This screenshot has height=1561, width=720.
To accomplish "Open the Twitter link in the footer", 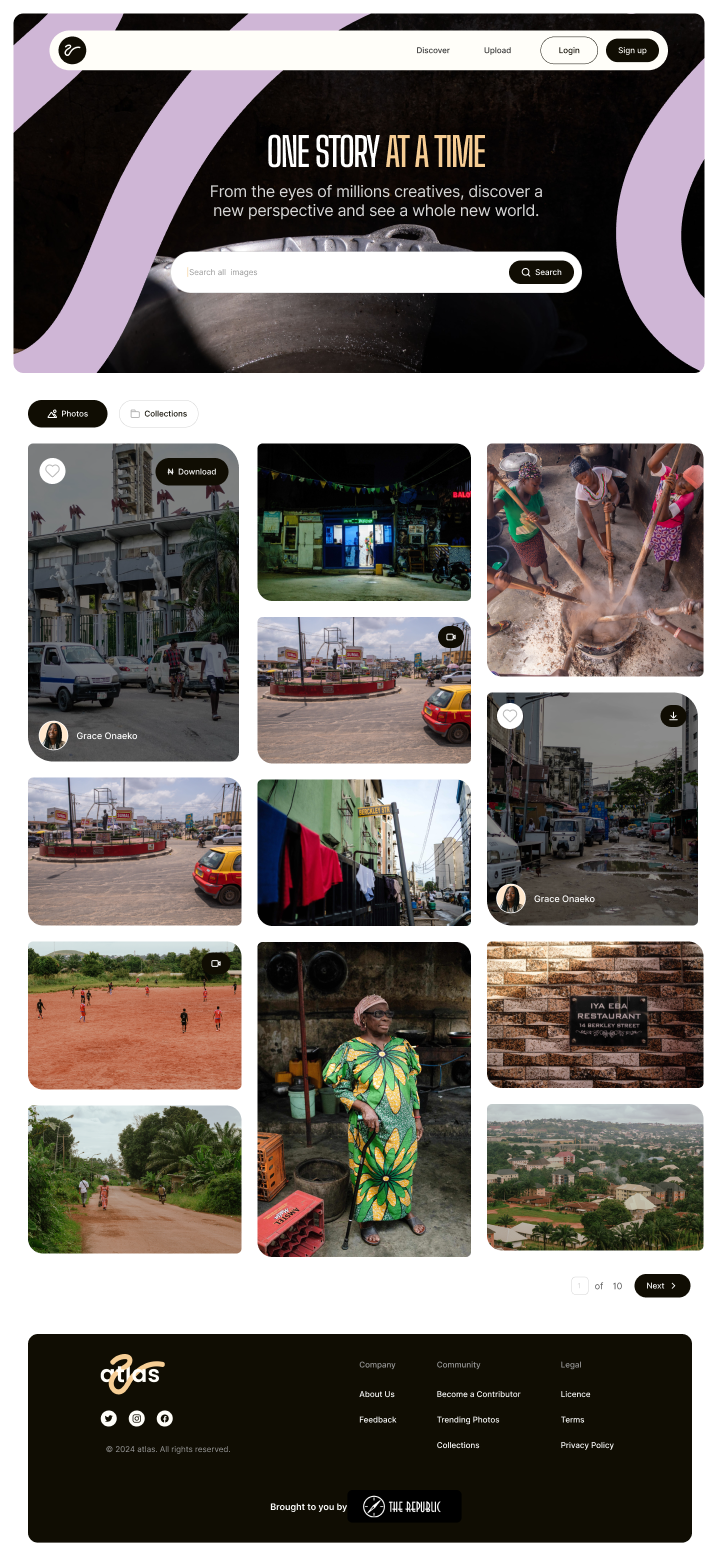I will (109, 1418).
